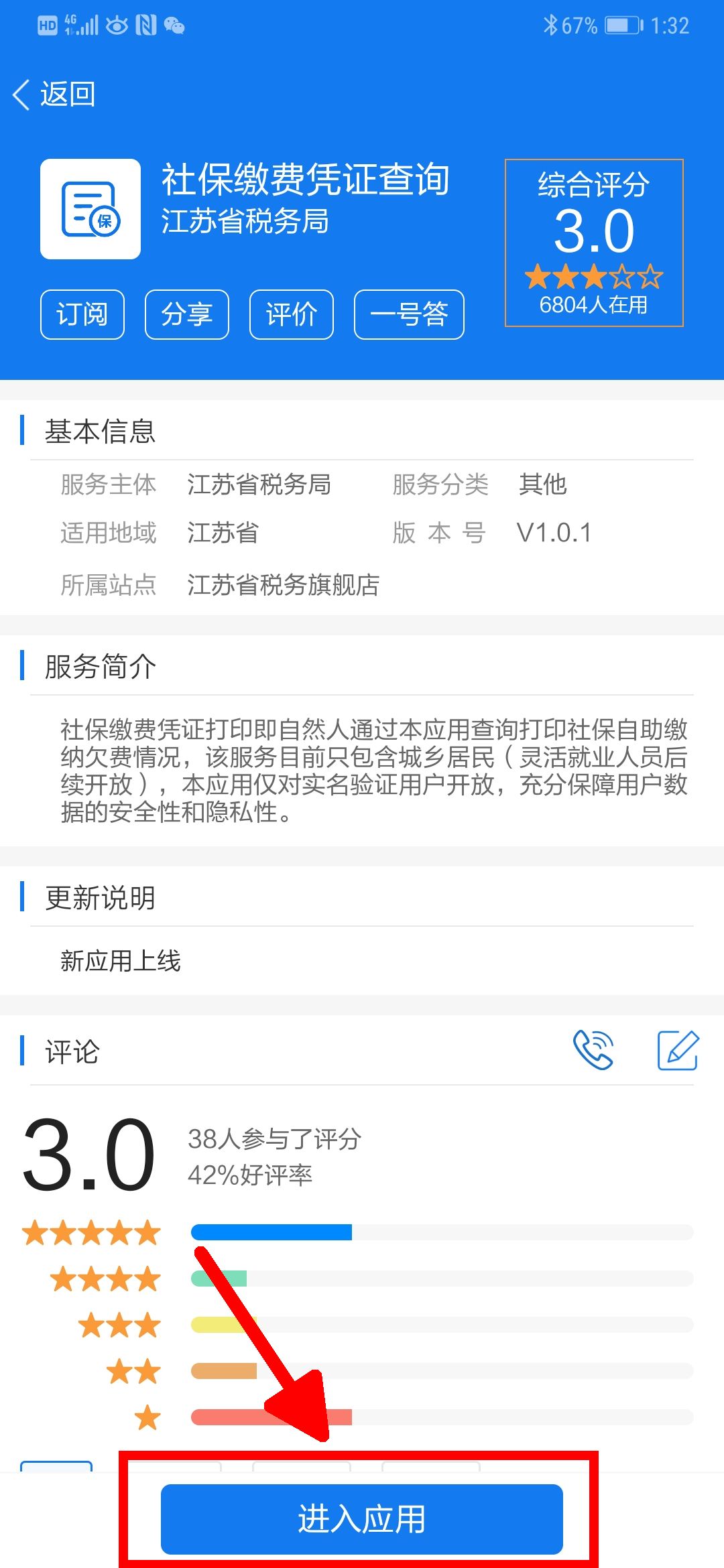Tap the WeChat icon in the status bar

click(x=176, y=25)
